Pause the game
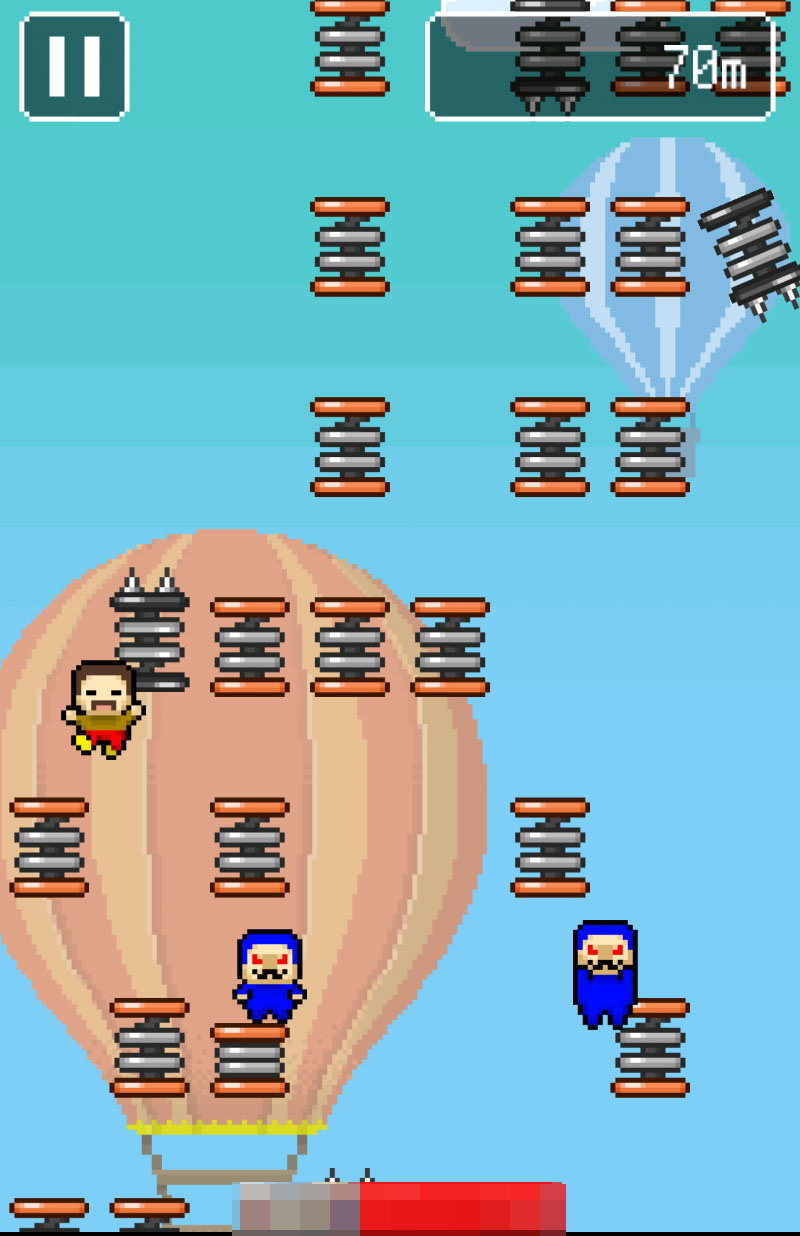Screen dimensions: 800x1236 74,66
